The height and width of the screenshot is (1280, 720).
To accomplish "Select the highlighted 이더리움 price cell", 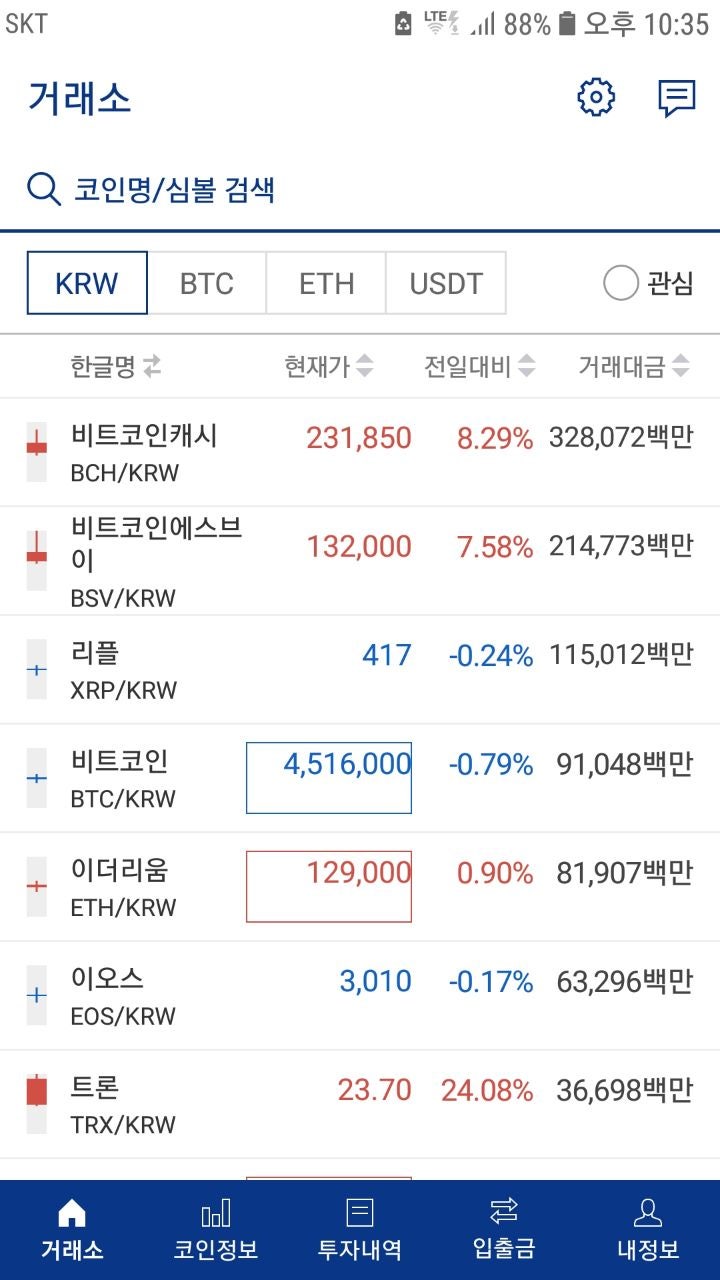I will point(328,886).
